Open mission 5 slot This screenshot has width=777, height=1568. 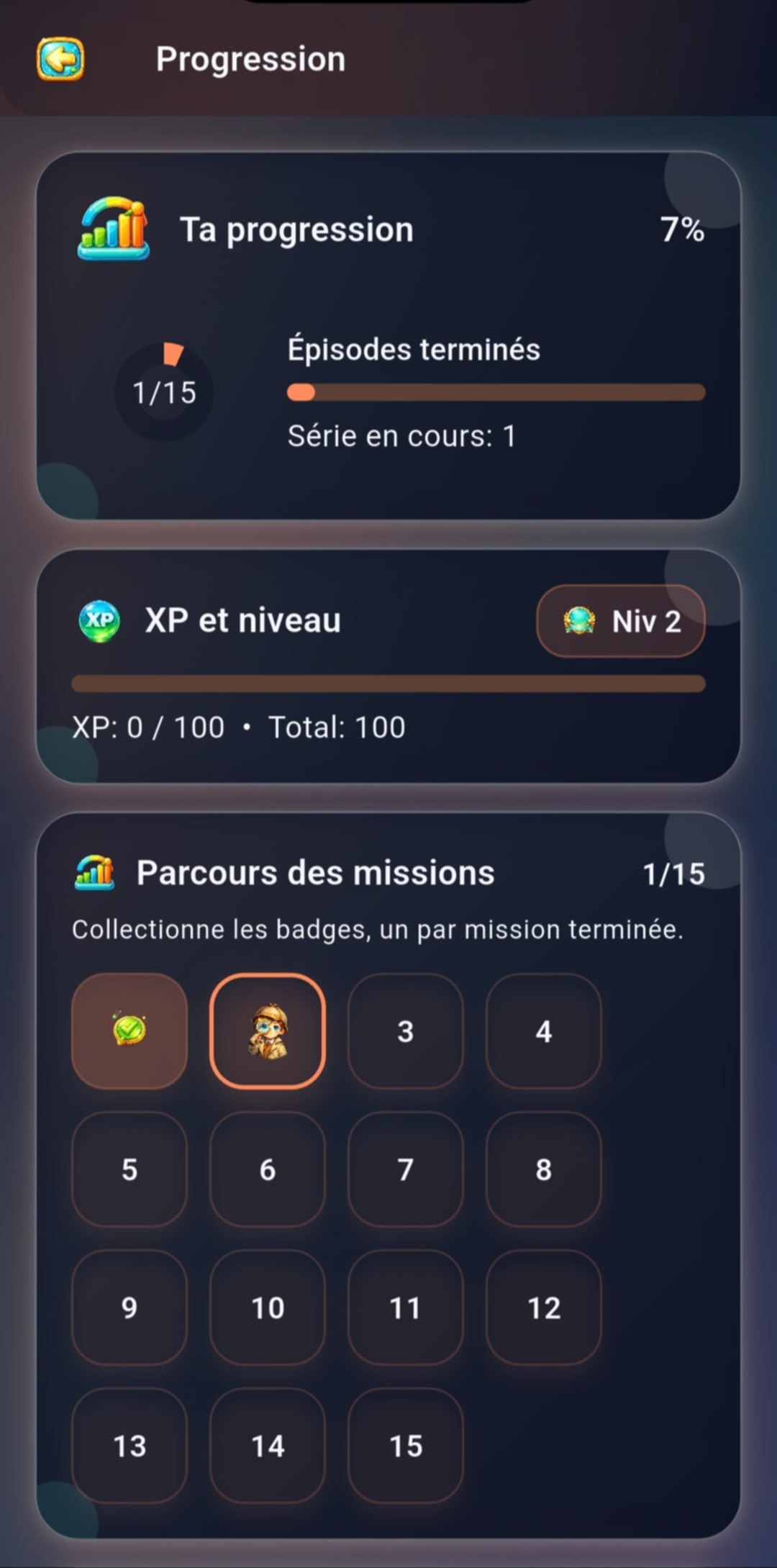point(129,1169)
